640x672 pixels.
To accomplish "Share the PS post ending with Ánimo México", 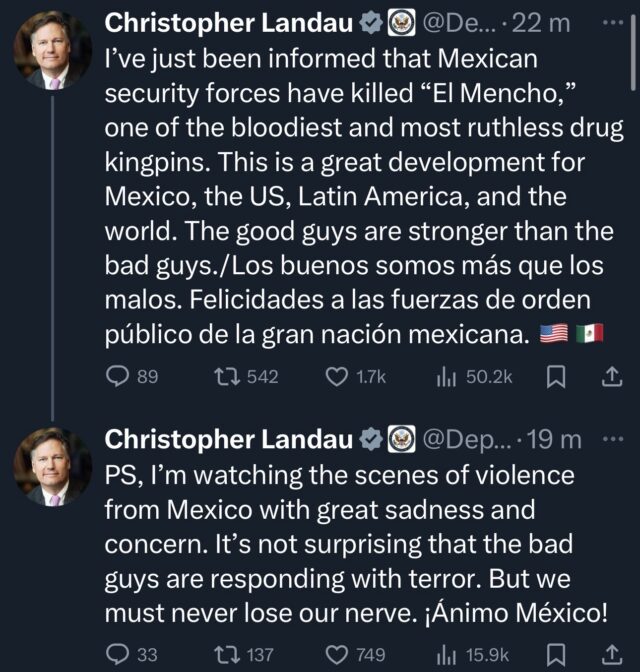I will pyautogui.click(x=613, y=655).
